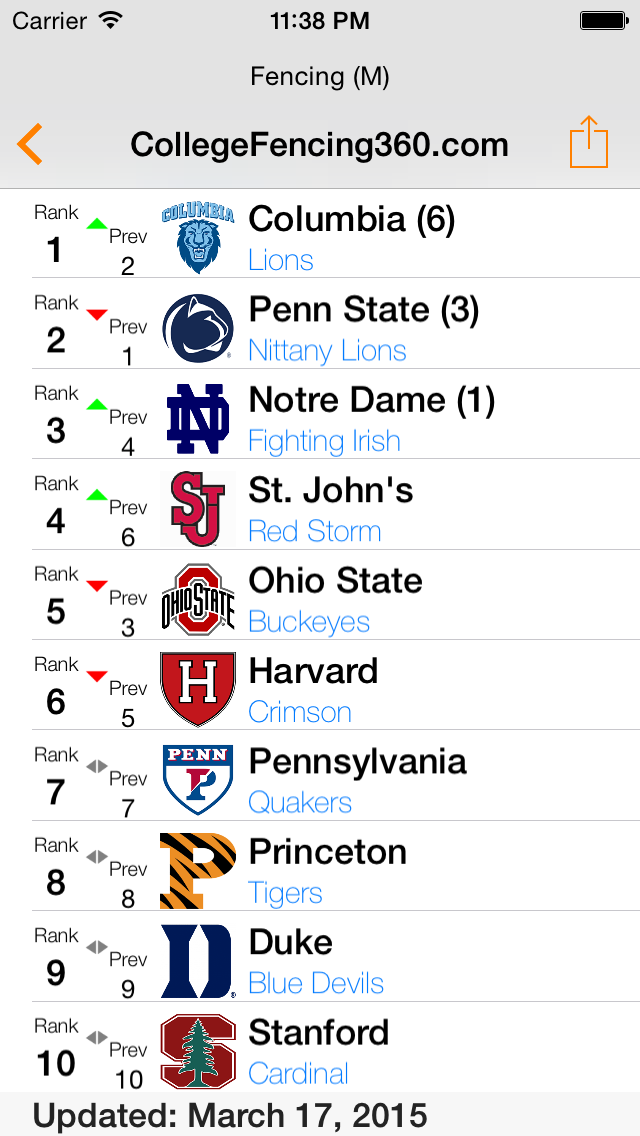Viewport: 640px width, 1136px height.
Task: Open the Ohio State Buckeyes row
Action: coord(320,595)
